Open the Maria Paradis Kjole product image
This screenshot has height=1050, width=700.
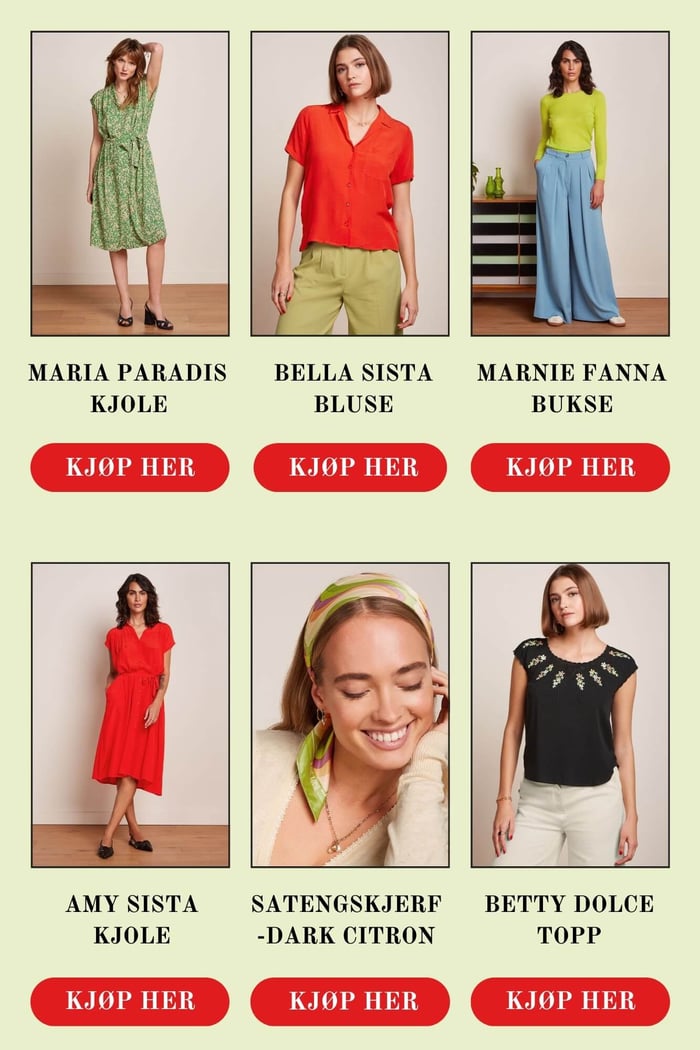point(130,183)
